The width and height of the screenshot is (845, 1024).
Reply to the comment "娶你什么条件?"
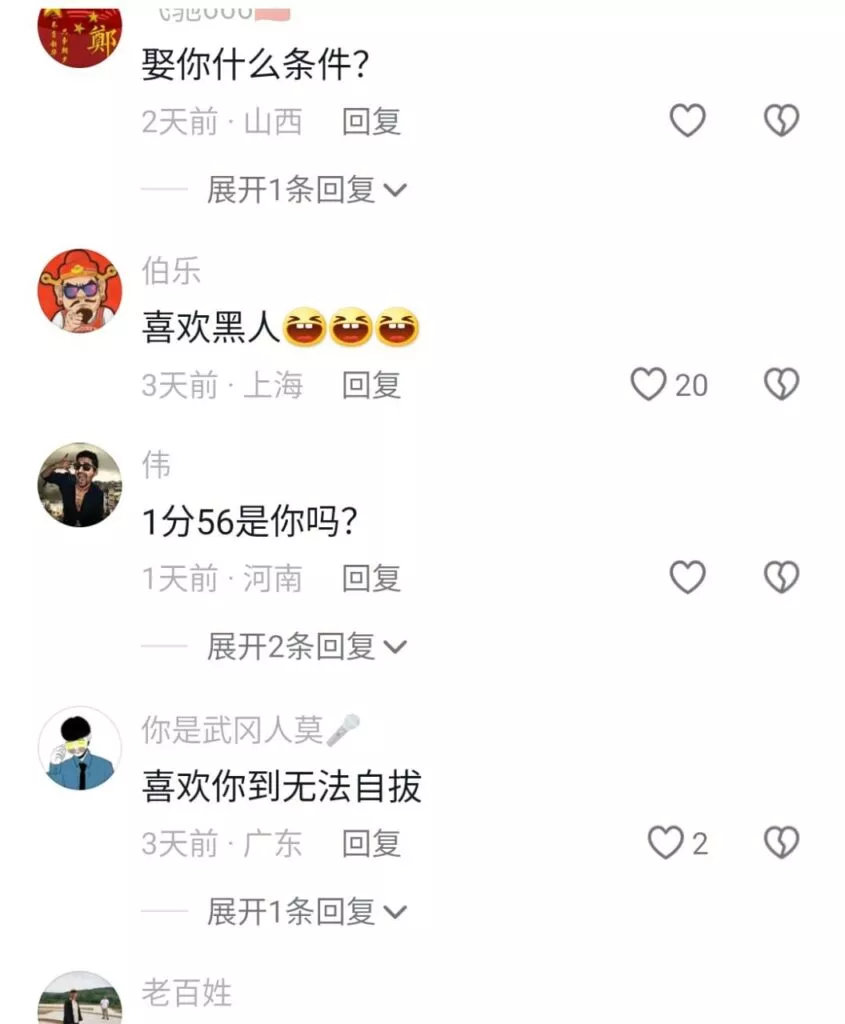(371, 122)
